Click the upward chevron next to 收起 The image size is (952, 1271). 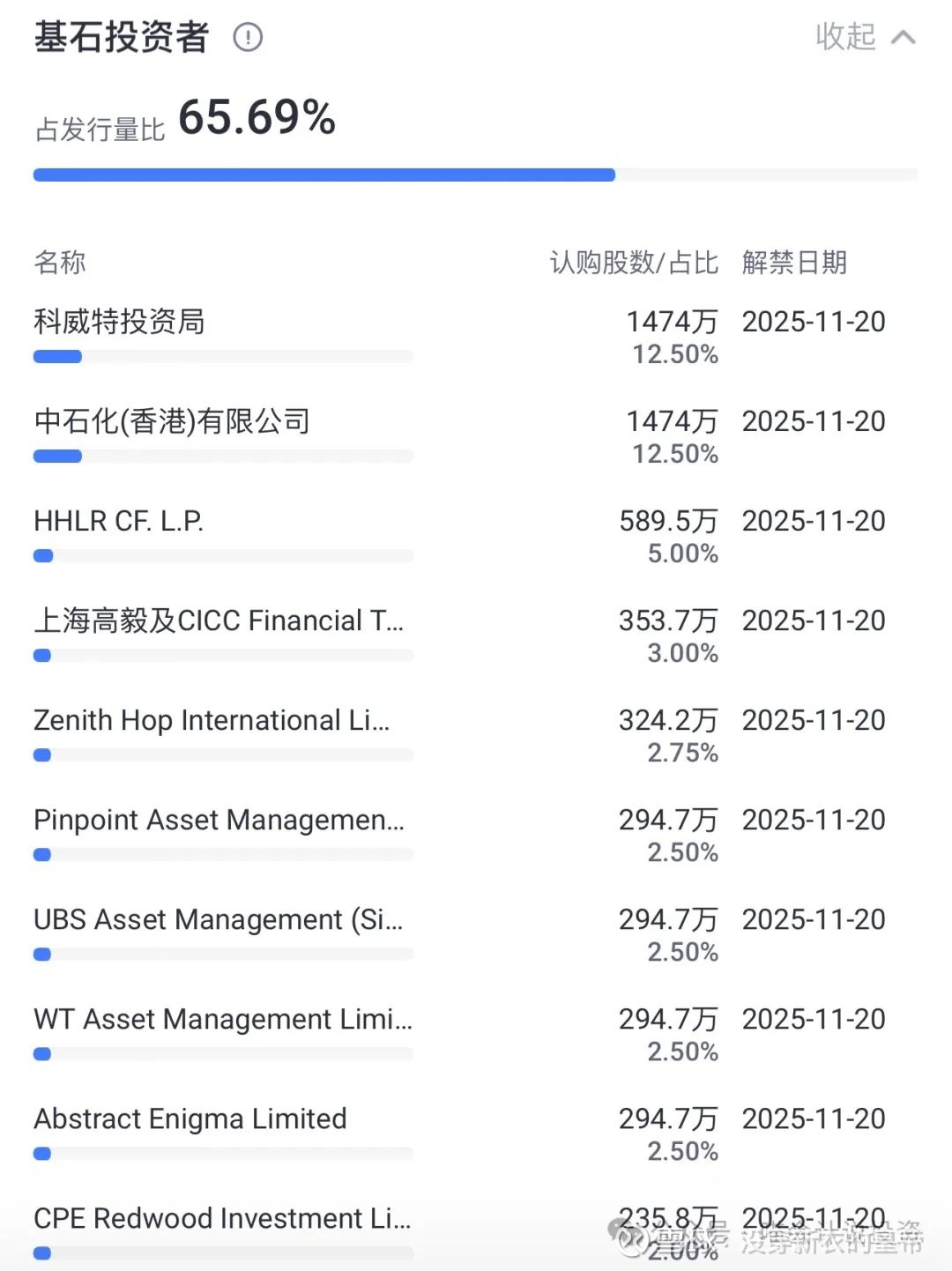coord(904,37)
